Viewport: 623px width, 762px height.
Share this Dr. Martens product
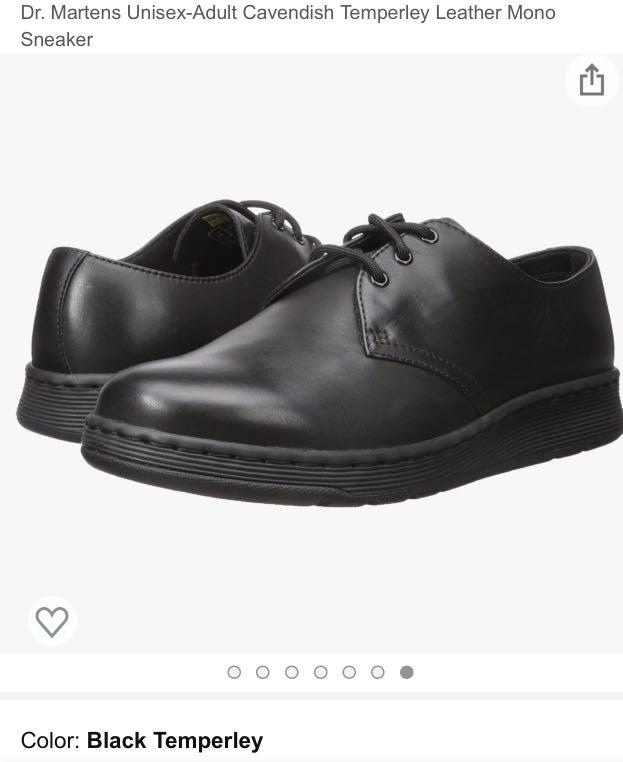click(591, 80)
